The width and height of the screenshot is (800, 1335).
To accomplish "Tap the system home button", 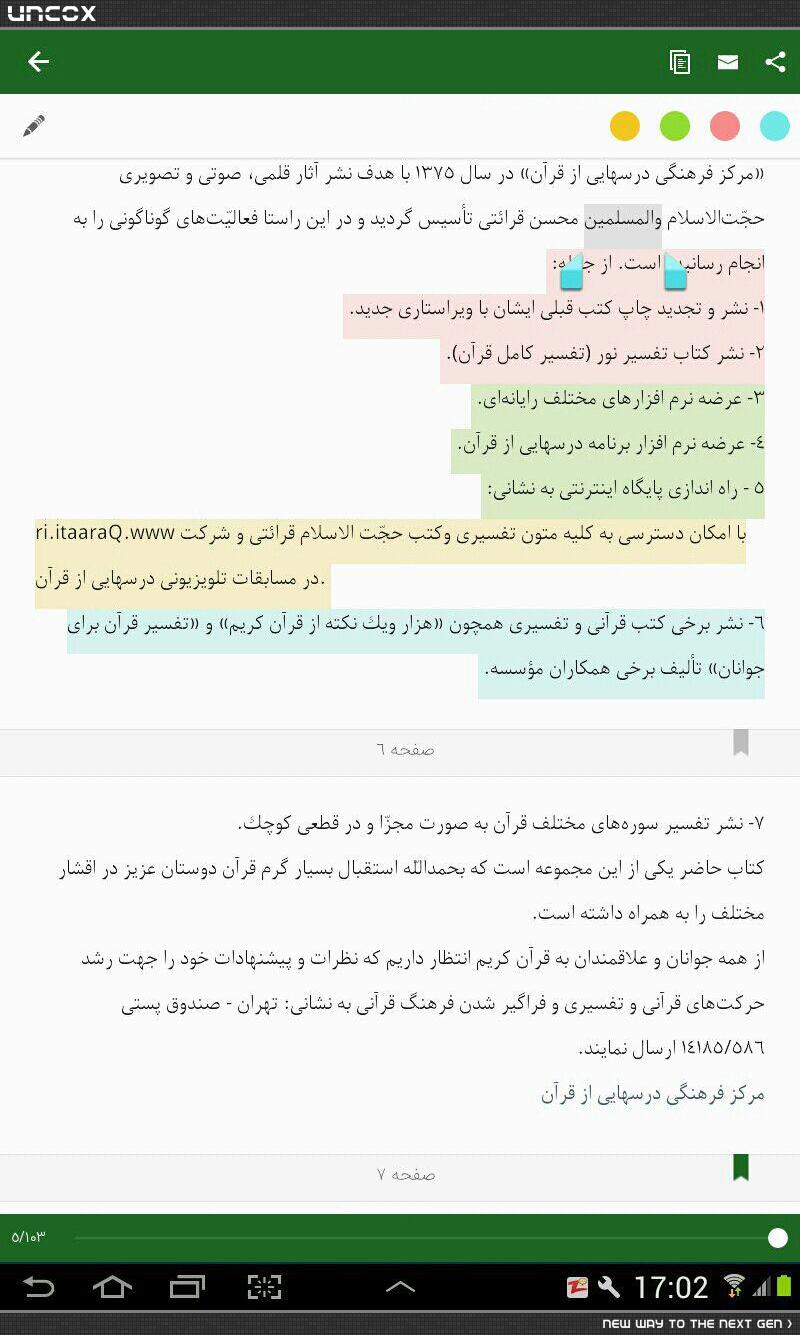I will 112,1287.
